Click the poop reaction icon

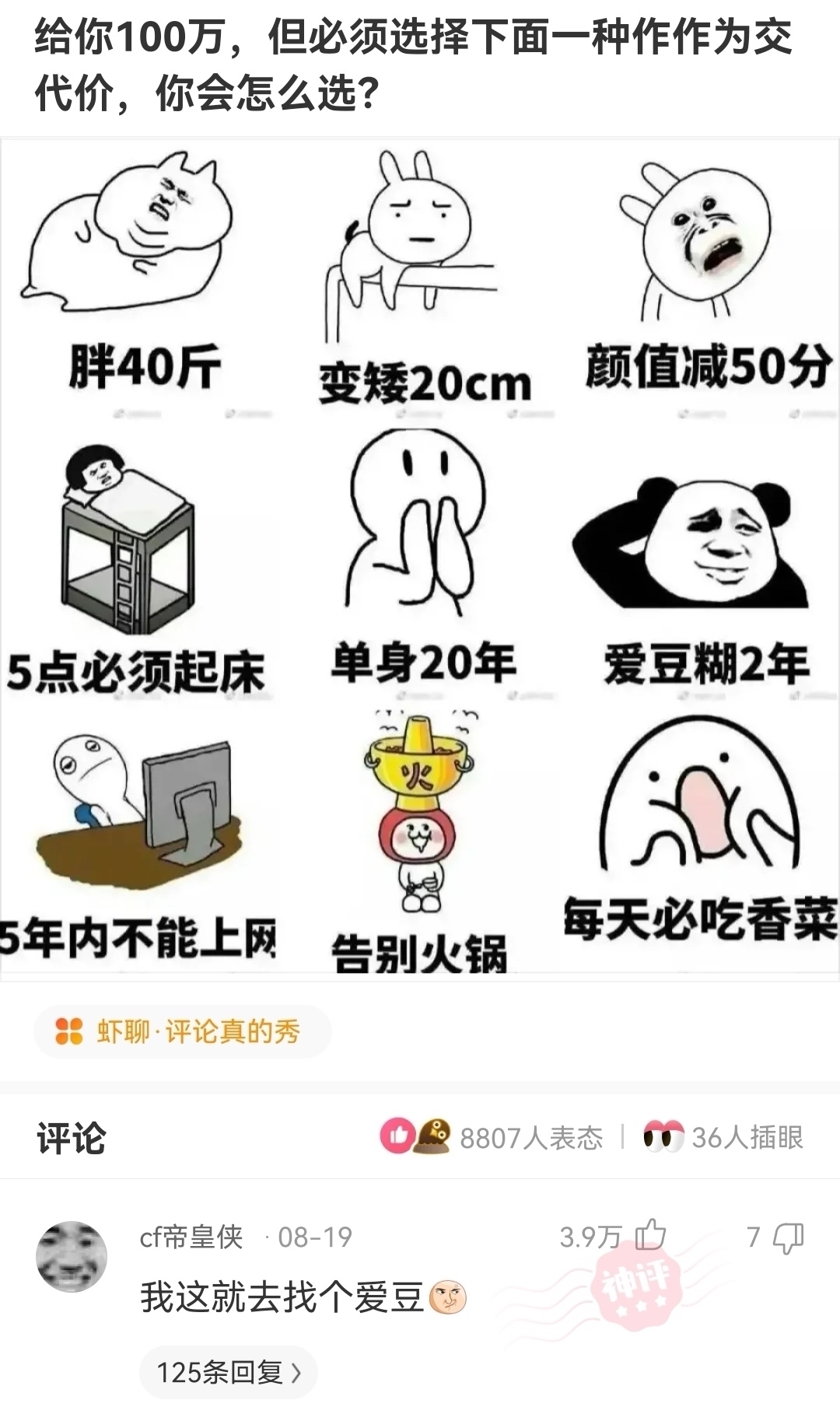pos(436,1136)
